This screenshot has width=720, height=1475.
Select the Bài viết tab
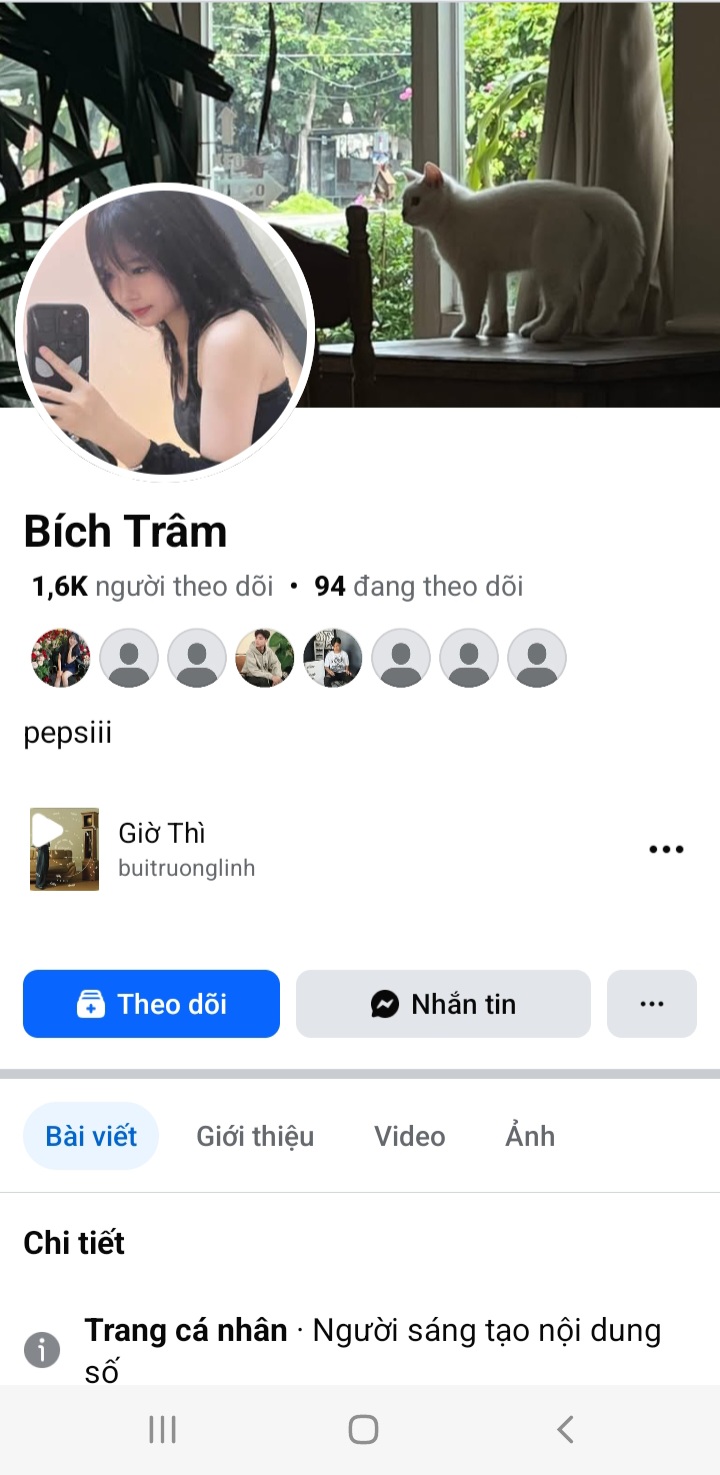pos(91,1136)
